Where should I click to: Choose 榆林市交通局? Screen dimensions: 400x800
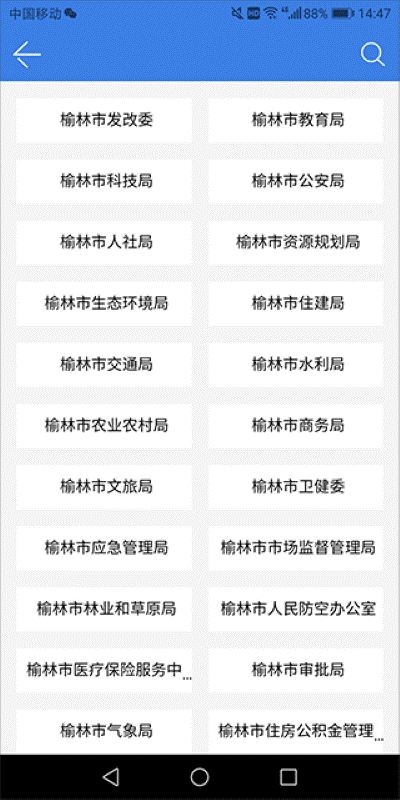click(x=104, y=365)
